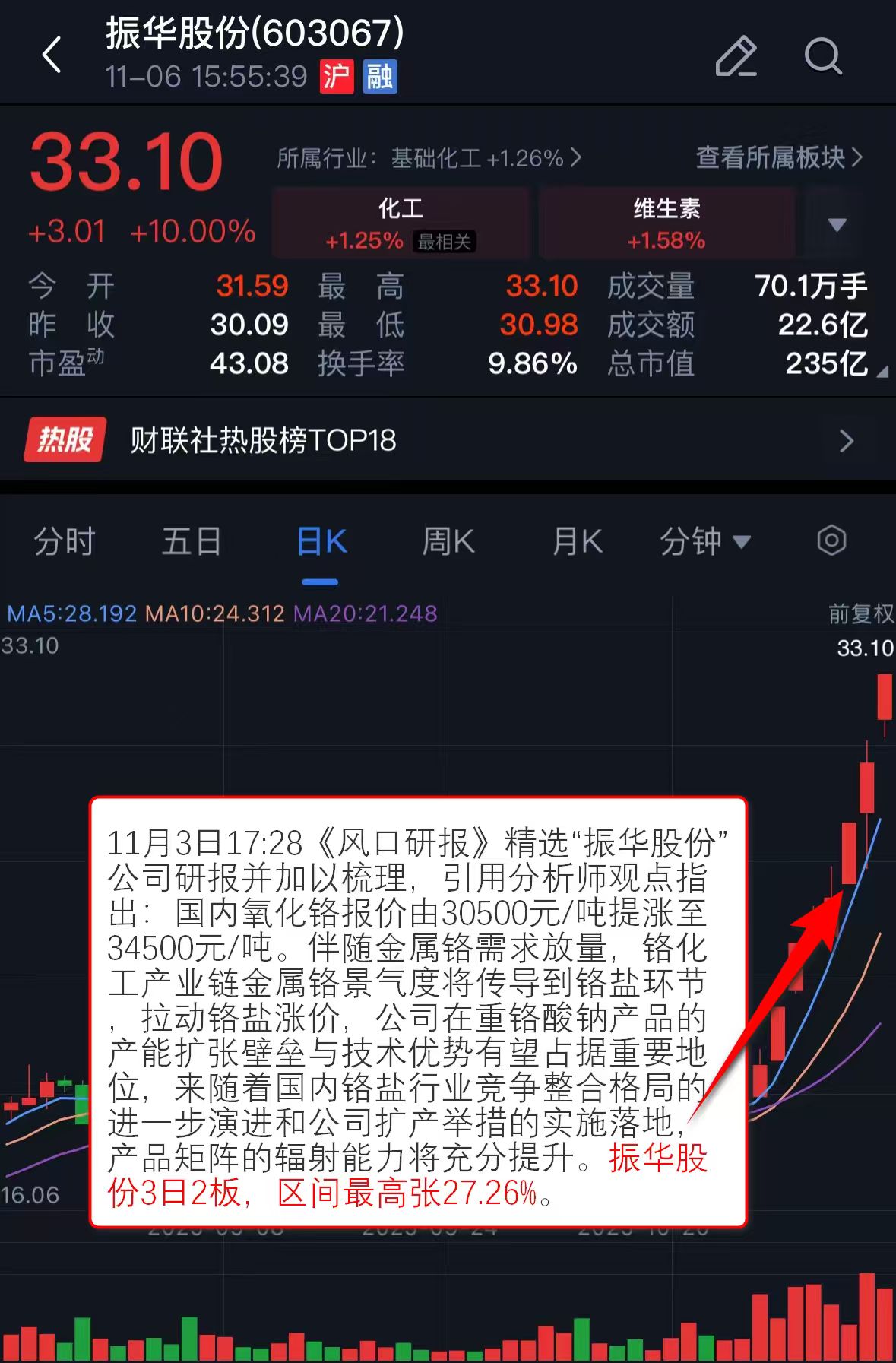This screenshot has height=1363, width=896.
Task: Tap 查看所属板块
Action: (779, 157)
